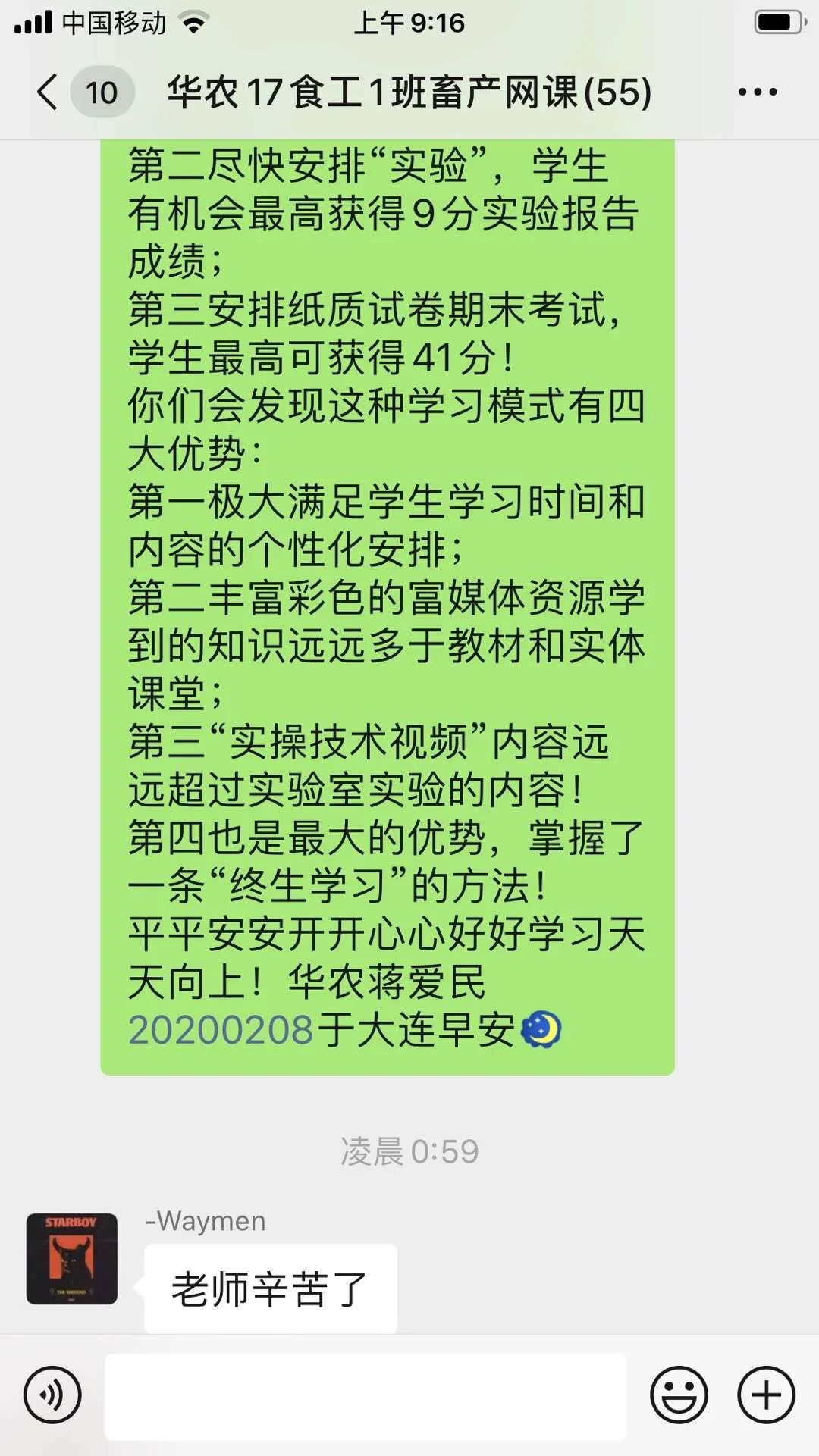The image size is (819, 1456).
Task: Open the group chat options menu
Action: pos(757,92)
